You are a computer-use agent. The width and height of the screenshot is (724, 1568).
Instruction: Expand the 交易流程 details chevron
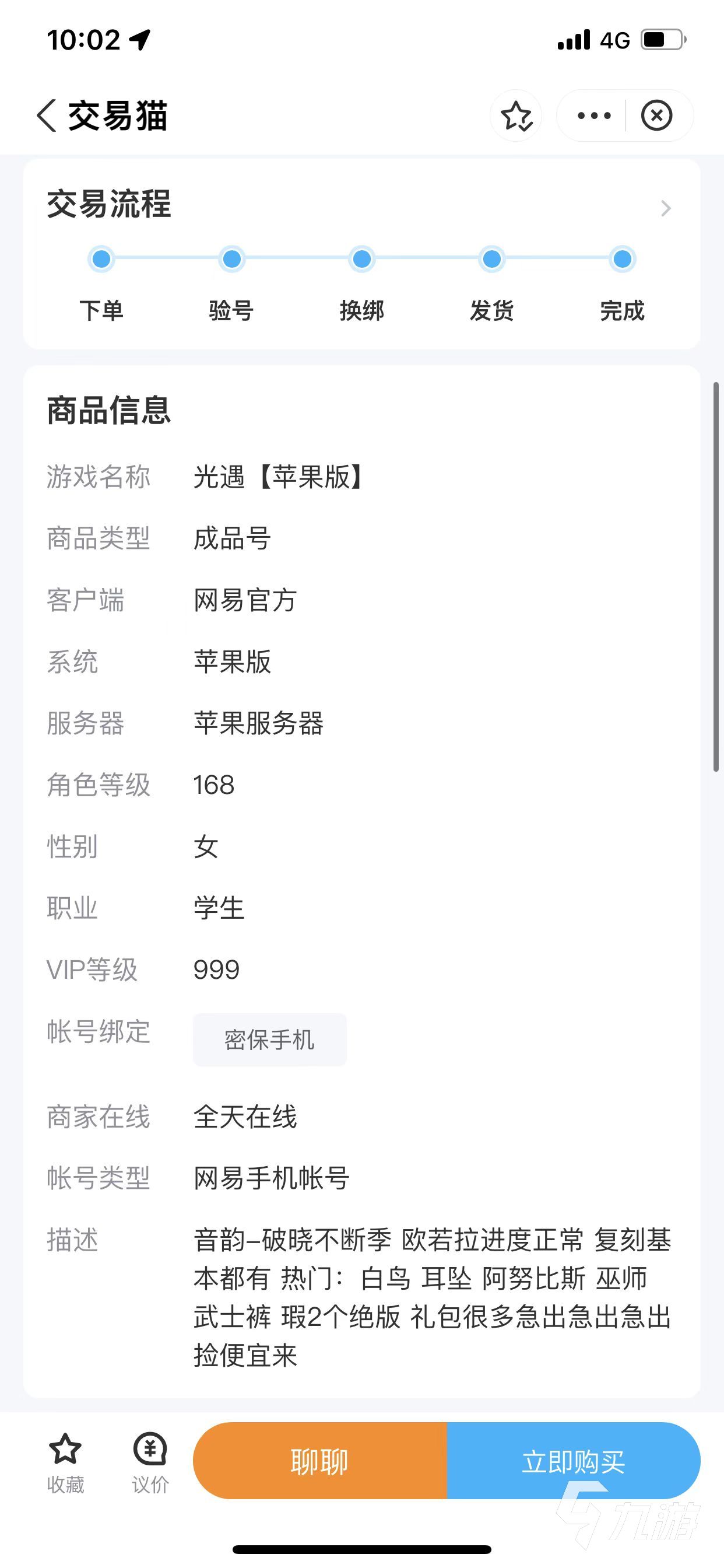coord(666,208)
